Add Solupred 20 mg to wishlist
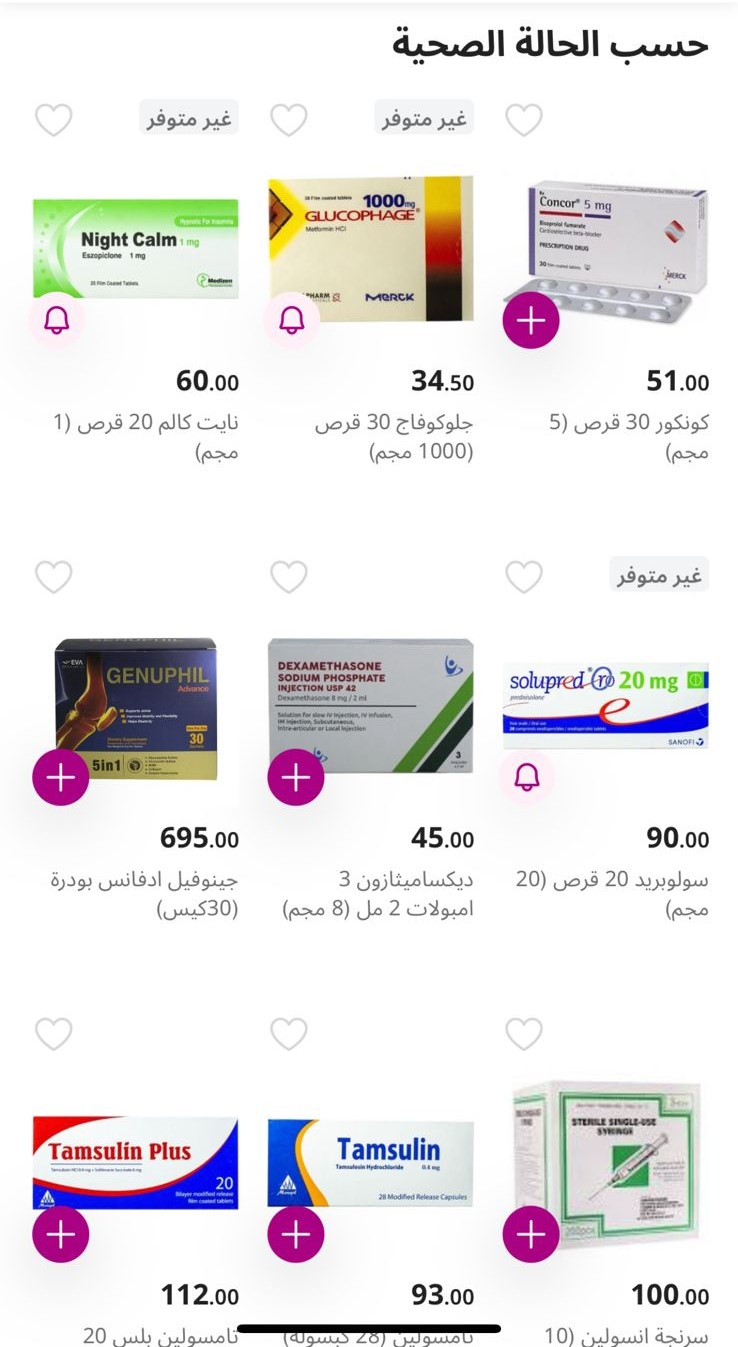 [x=523, y=576]
